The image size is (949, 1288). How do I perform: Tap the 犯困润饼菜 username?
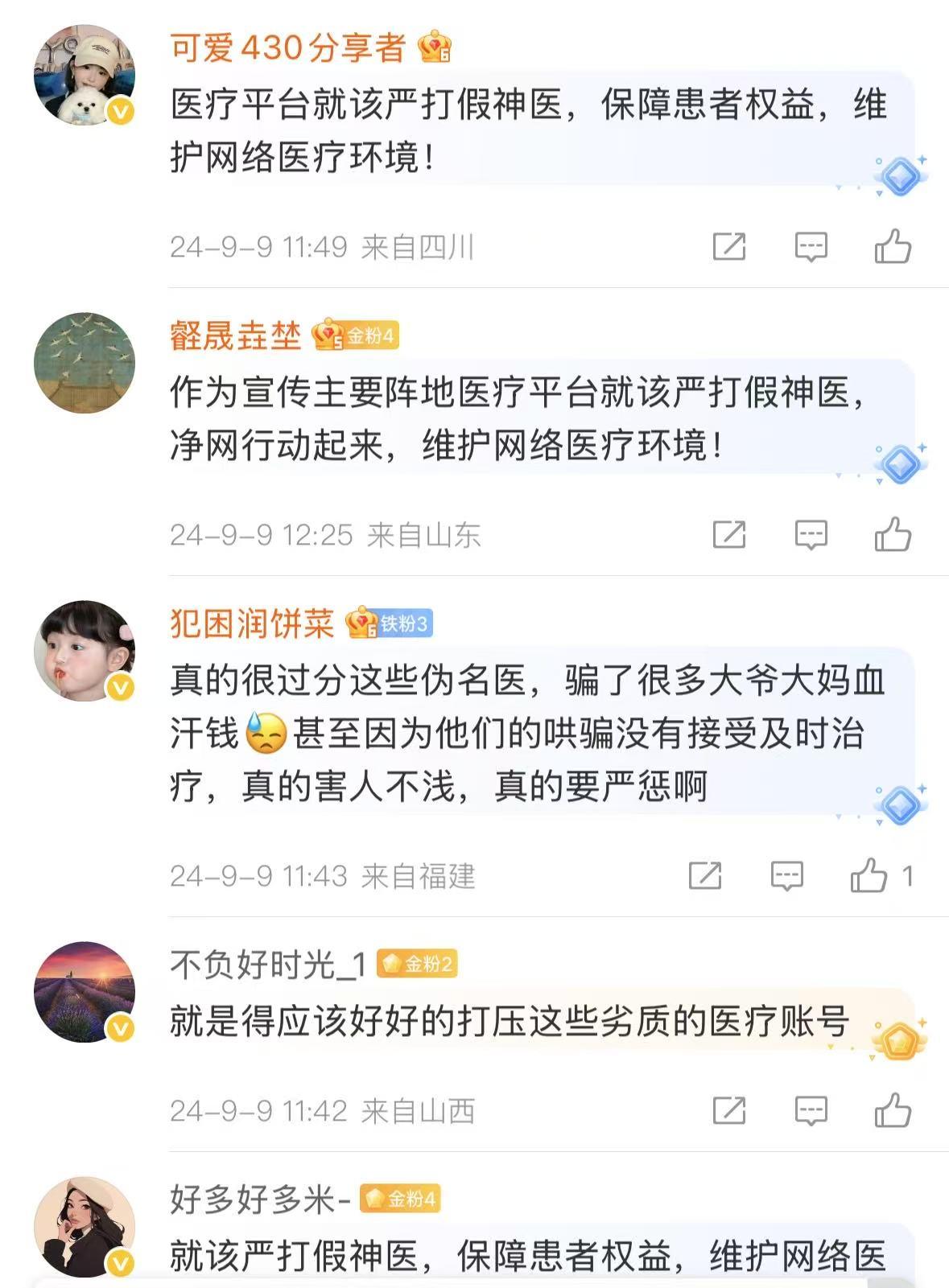point(252,623)
